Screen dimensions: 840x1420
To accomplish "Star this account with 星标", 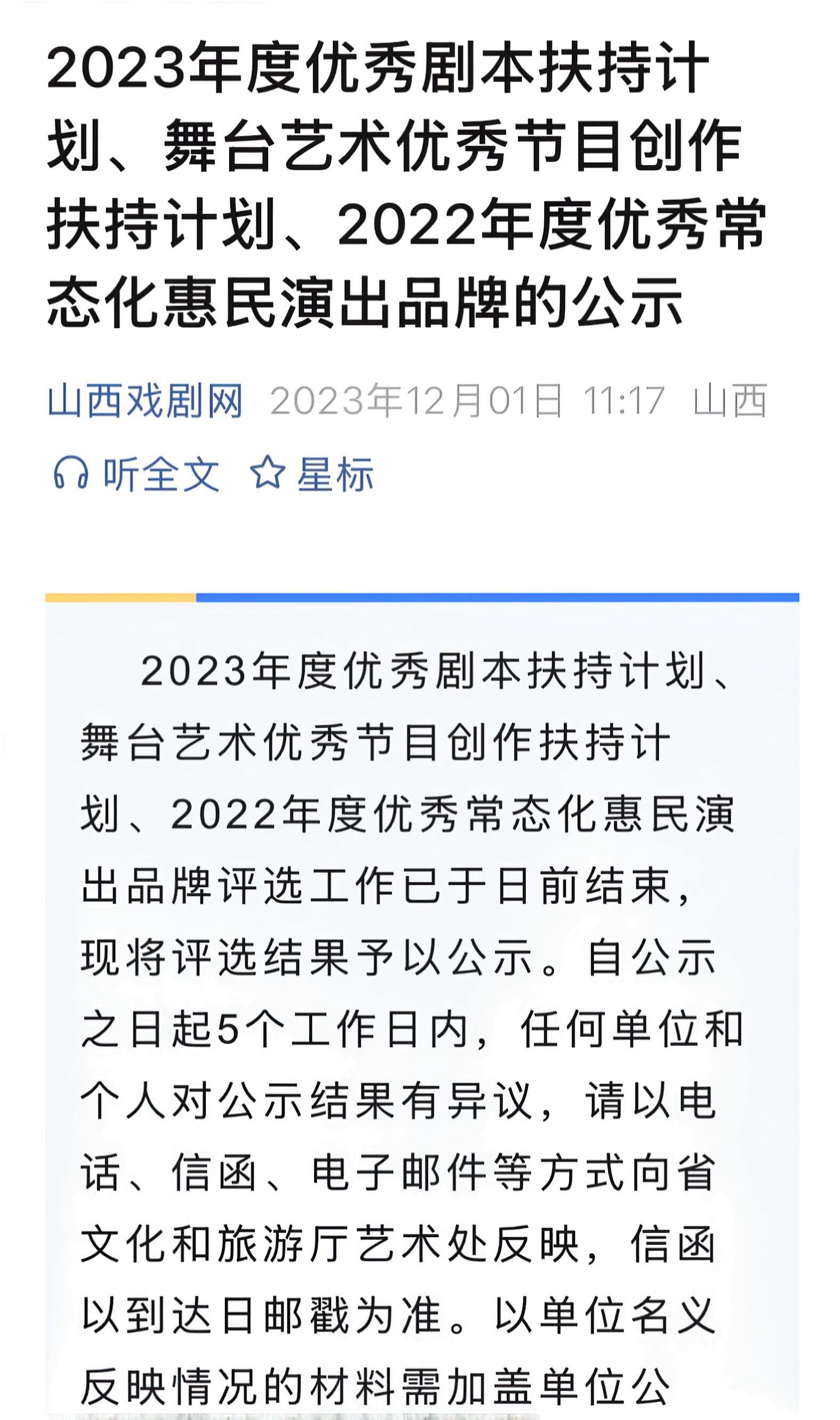I will point(312,474).
